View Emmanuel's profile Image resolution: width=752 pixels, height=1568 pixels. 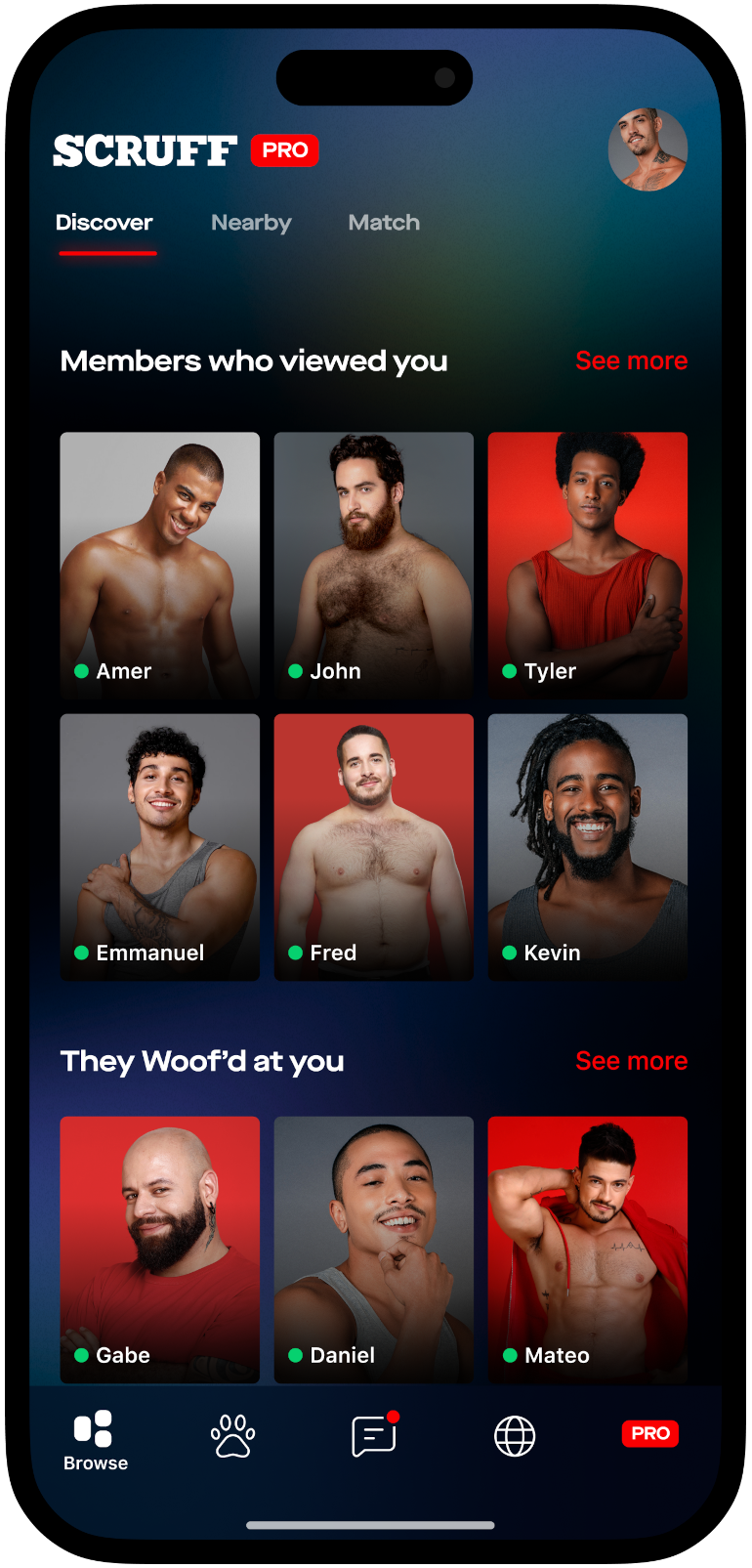point(160,846)
